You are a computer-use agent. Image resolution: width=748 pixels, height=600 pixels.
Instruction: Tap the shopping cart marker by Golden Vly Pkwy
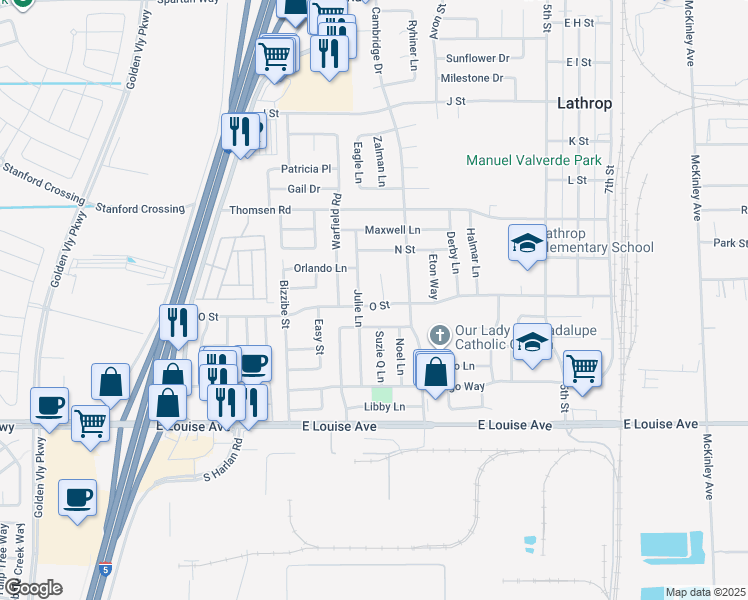click(x=90, y=422)
